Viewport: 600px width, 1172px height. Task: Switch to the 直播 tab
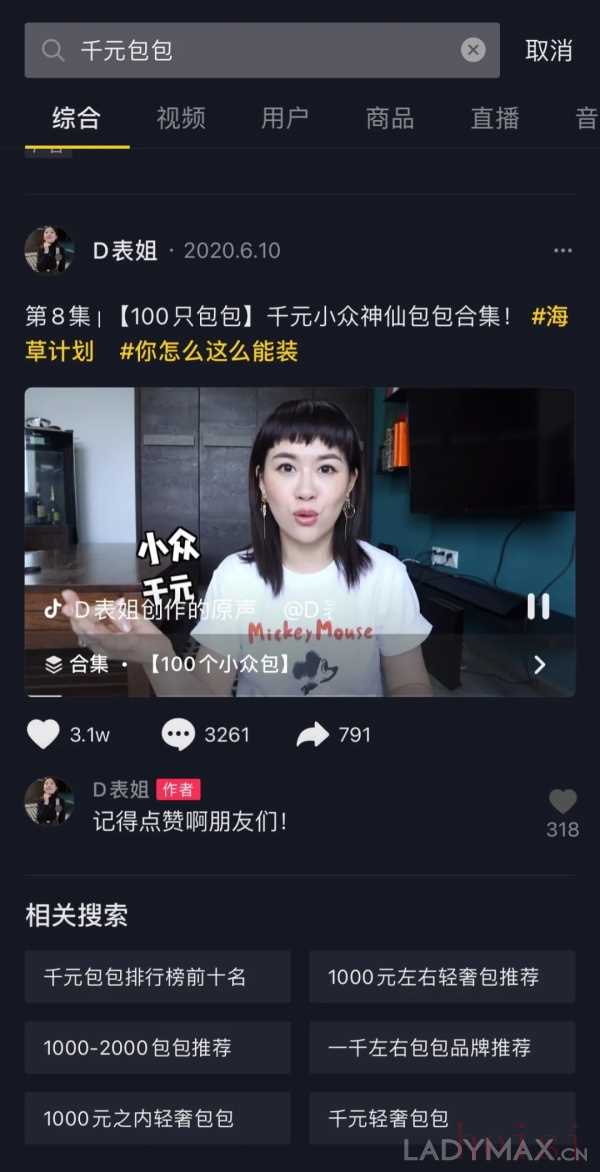(495, 118)
